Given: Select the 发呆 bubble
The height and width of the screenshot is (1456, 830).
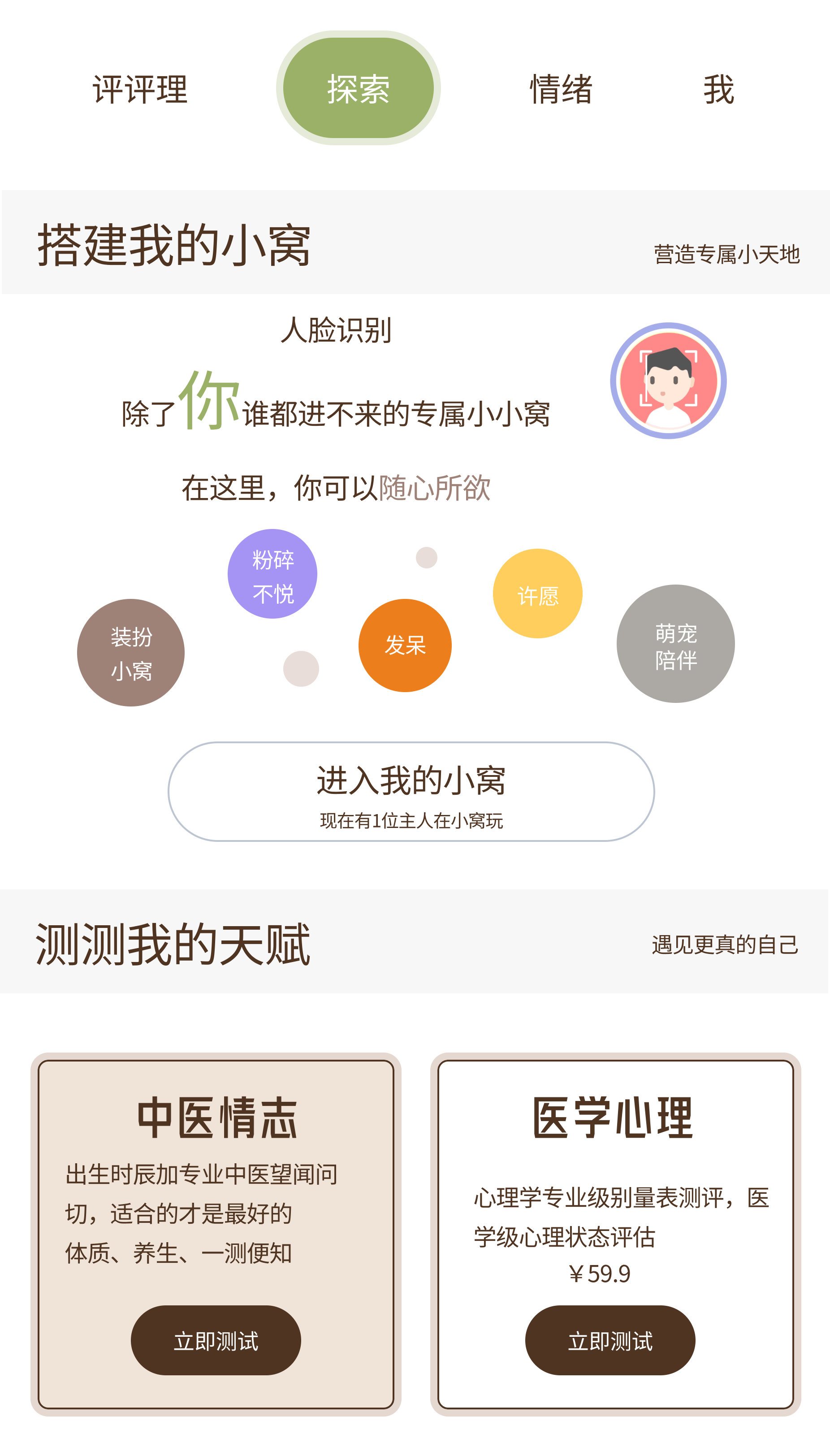Looking at the screenshot, I should [405, 646].
